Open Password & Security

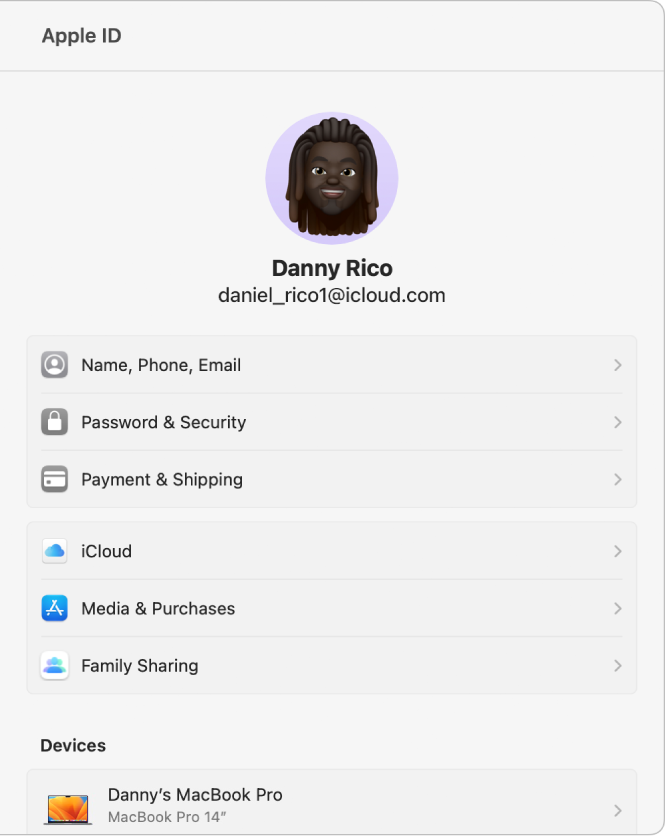pos(331,422)
